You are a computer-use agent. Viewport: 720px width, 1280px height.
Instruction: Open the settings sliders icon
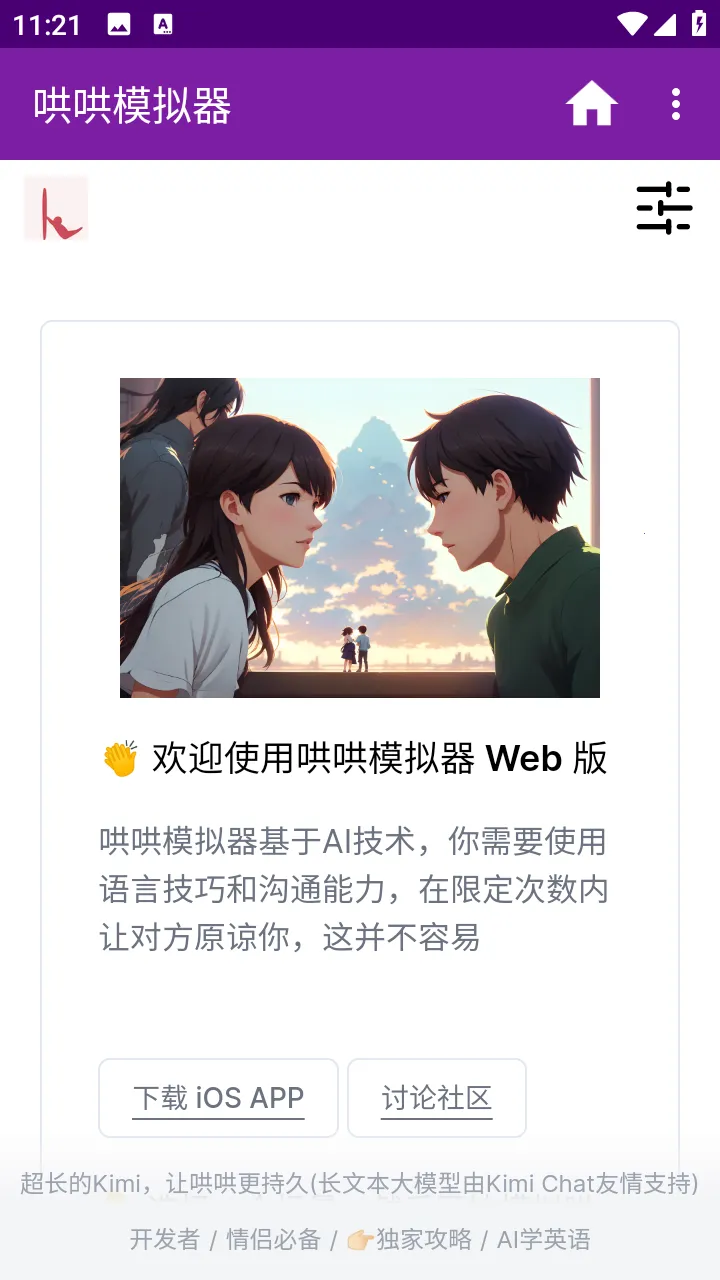click(664, 208)
